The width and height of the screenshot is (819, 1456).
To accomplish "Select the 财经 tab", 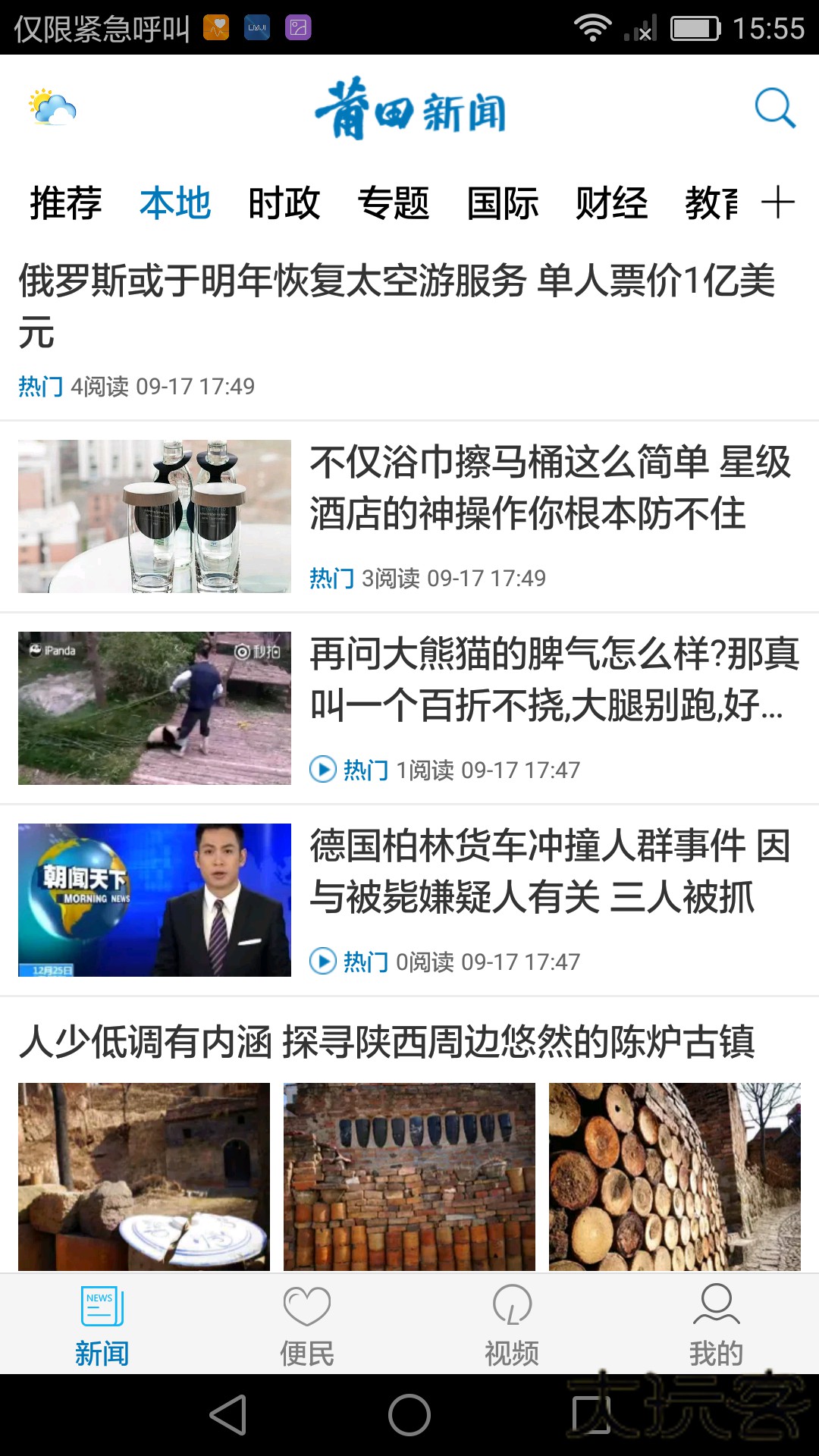I will 612,203.
